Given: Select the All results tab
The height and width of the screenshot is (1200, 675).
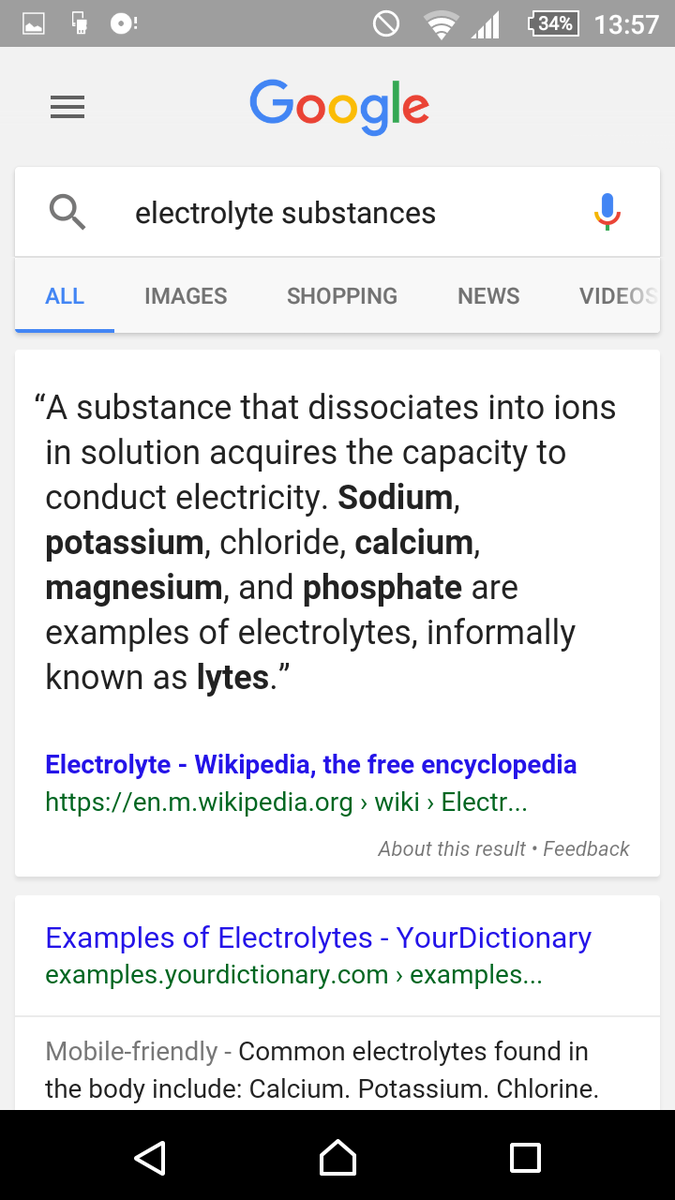Looking at the screenshot, I should (x=65, y=296).
